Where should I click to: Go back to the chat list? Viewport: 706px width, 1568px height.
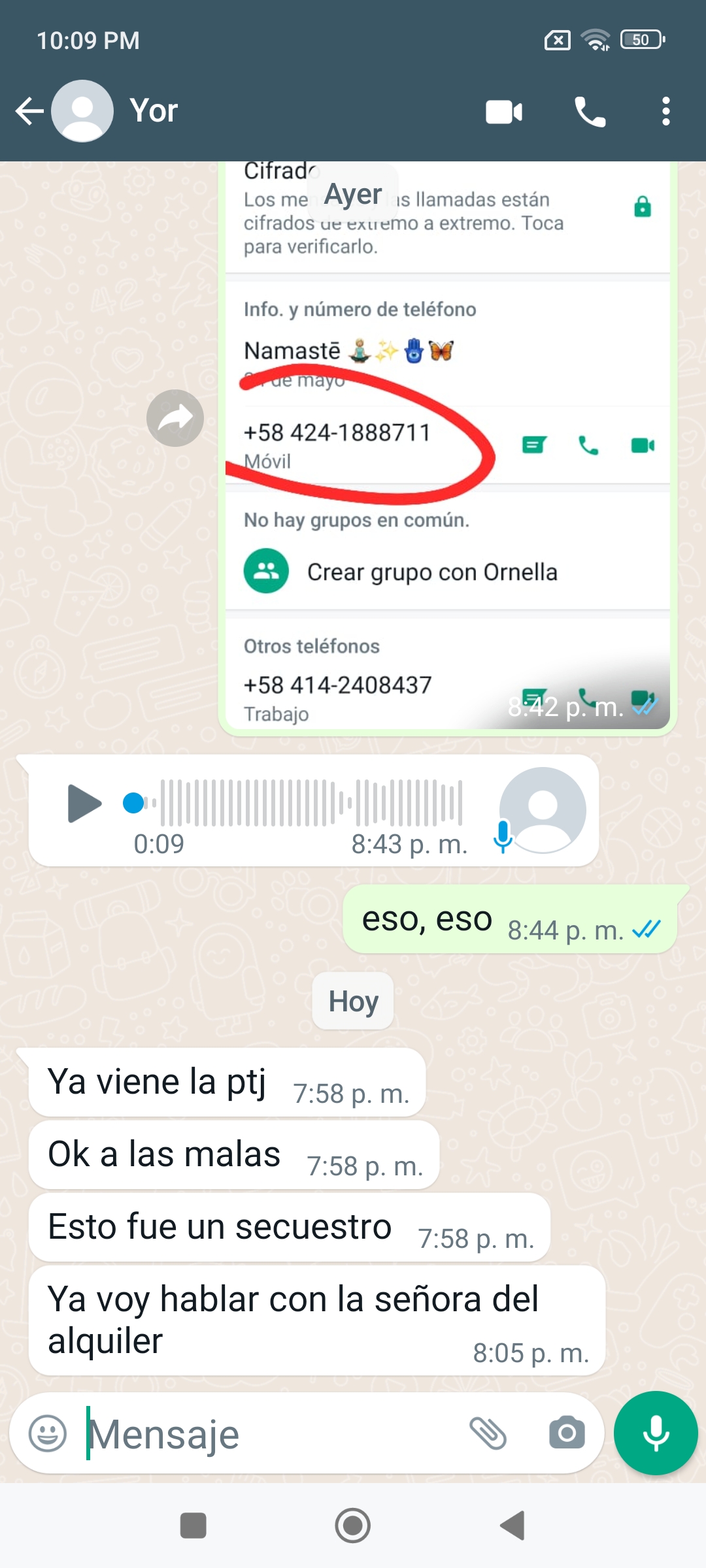[29, 111]
